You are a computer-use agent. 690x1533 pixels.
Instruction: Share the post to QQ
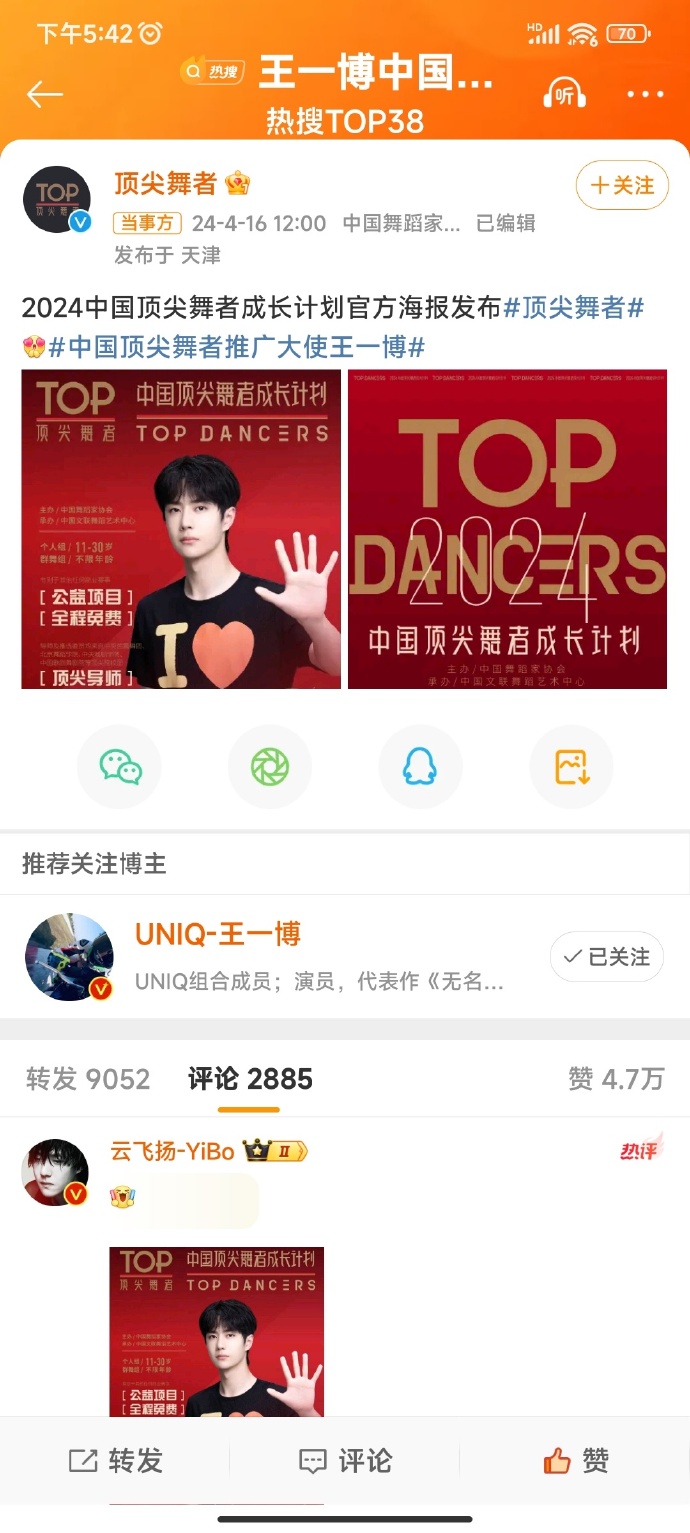click(420, 767)
